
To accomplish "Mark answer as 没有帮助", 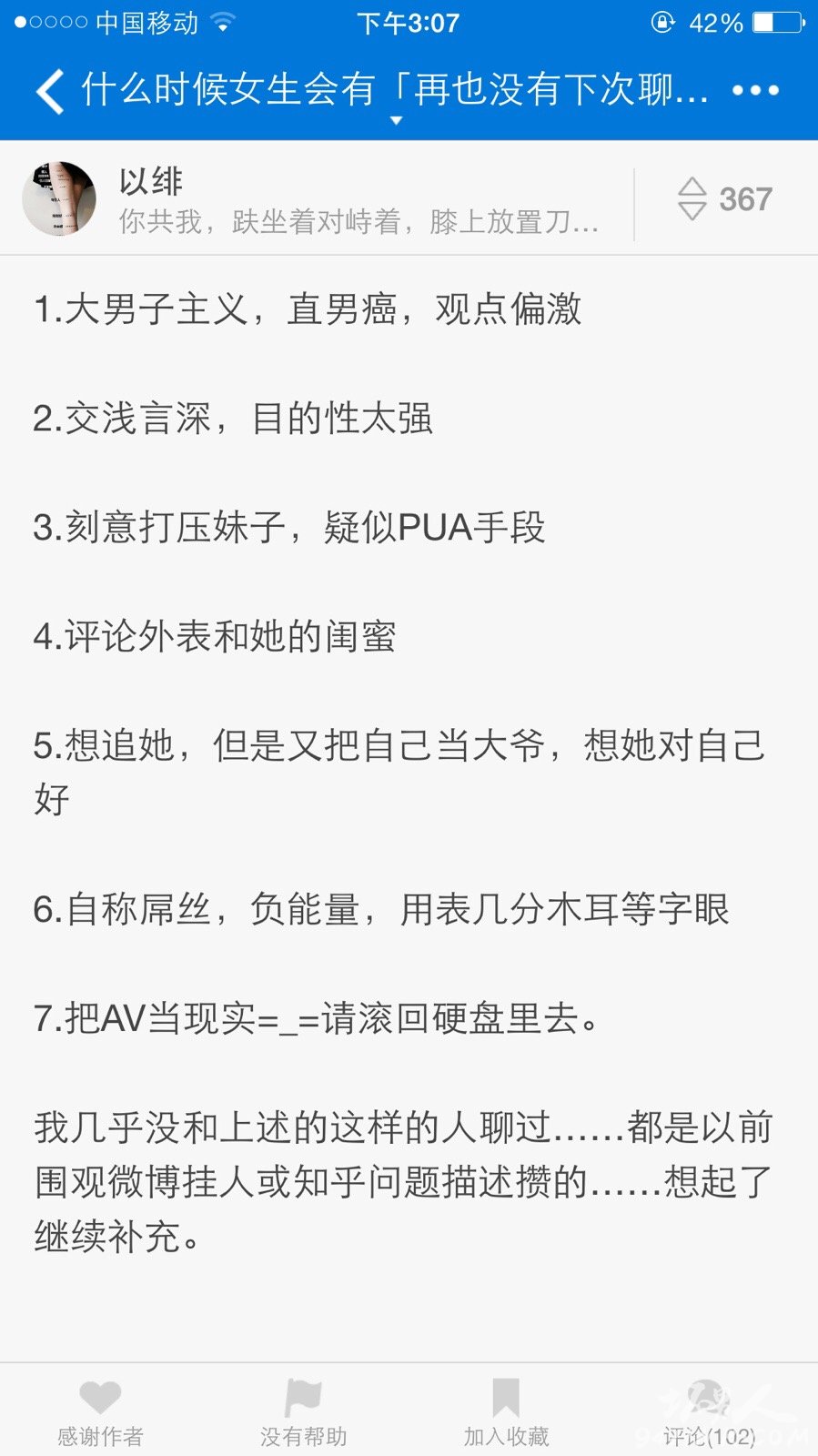I will click(x=303, y=1411).
